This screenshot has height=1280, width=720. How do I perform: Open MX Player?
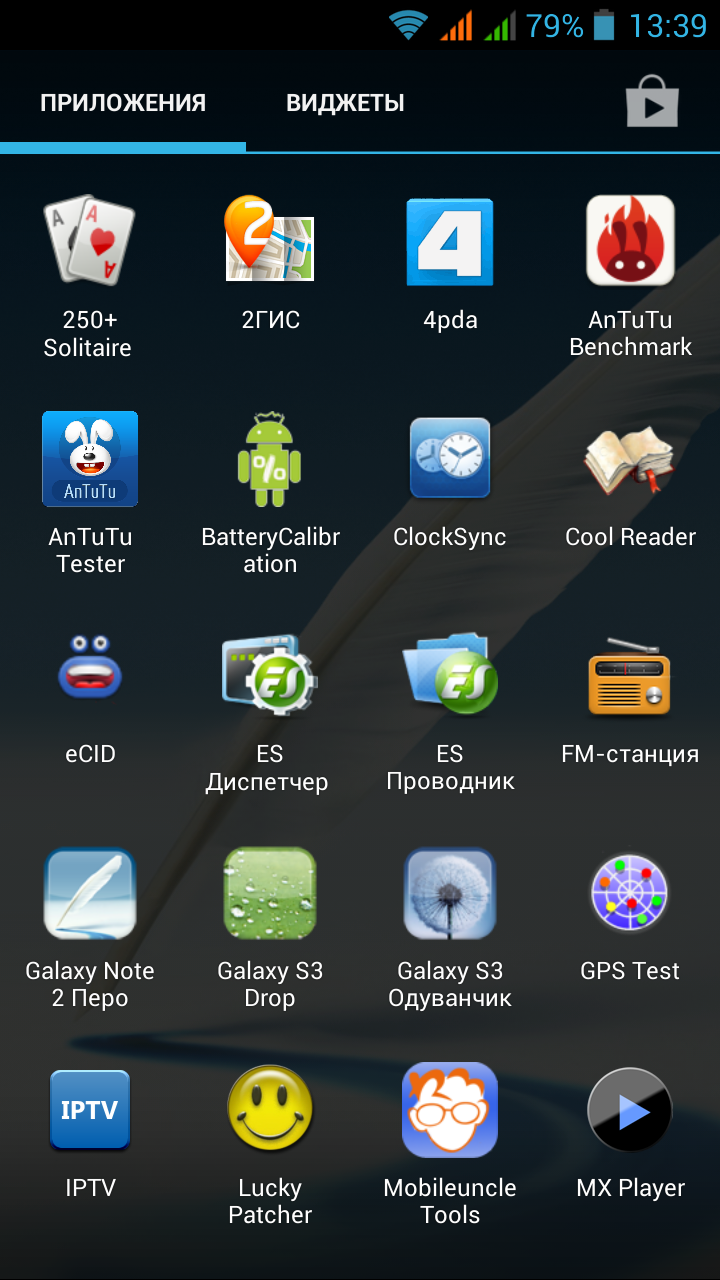630,1109
